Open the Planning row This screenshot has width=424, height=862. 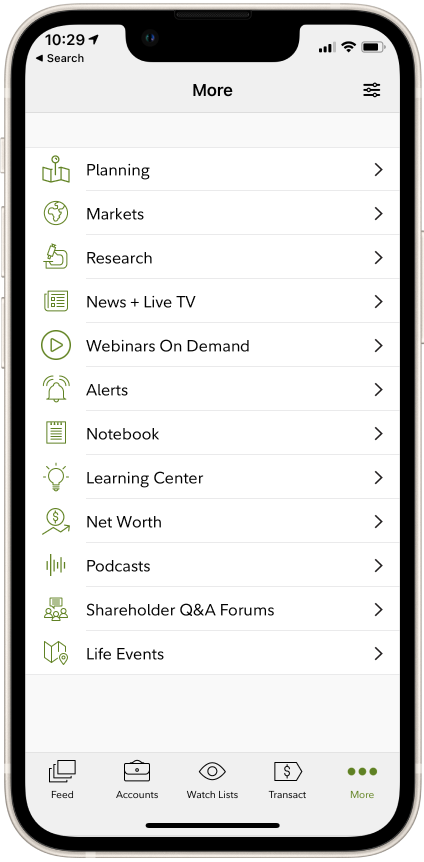point(212,170)
